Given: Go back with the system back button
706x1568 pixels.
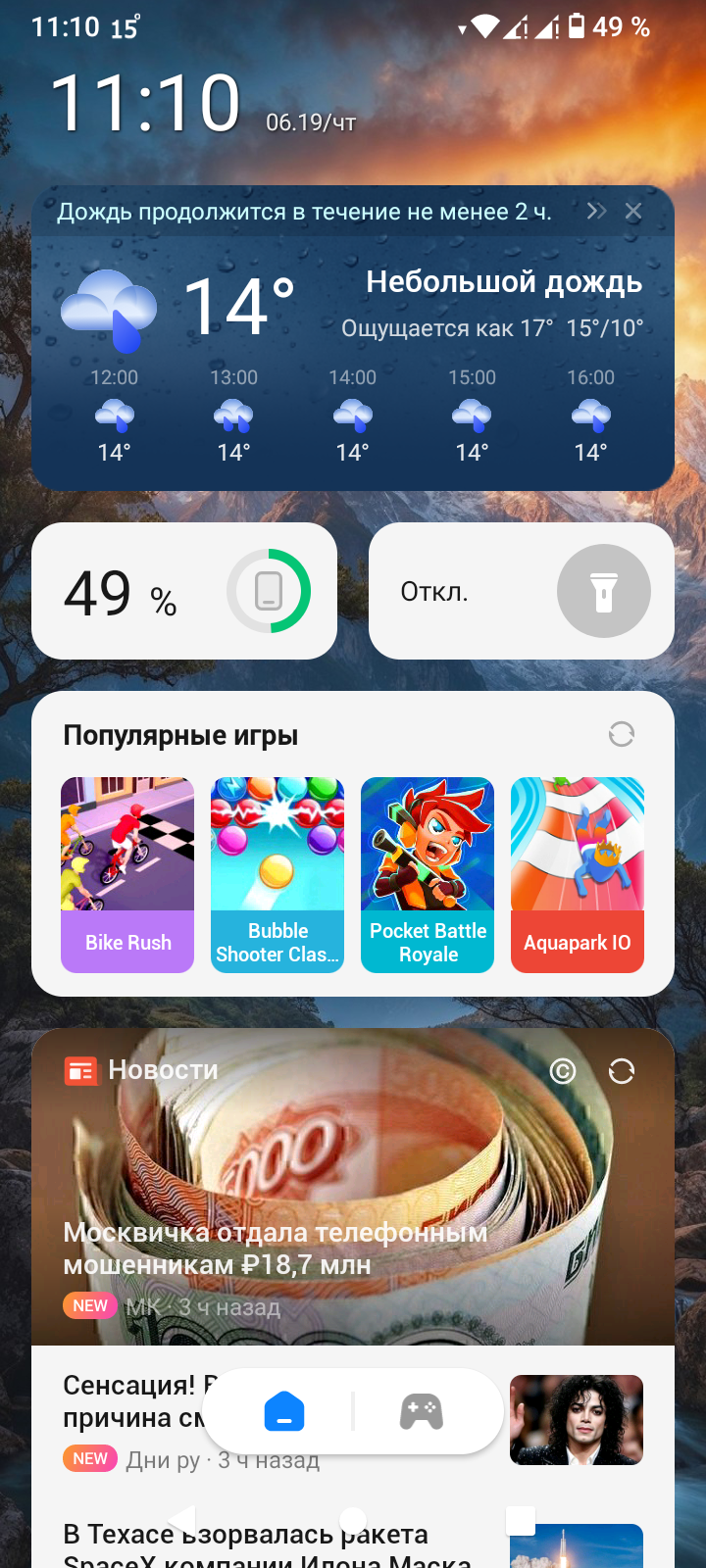Looking at the screenshot, I should click(x=182, y=1519).
